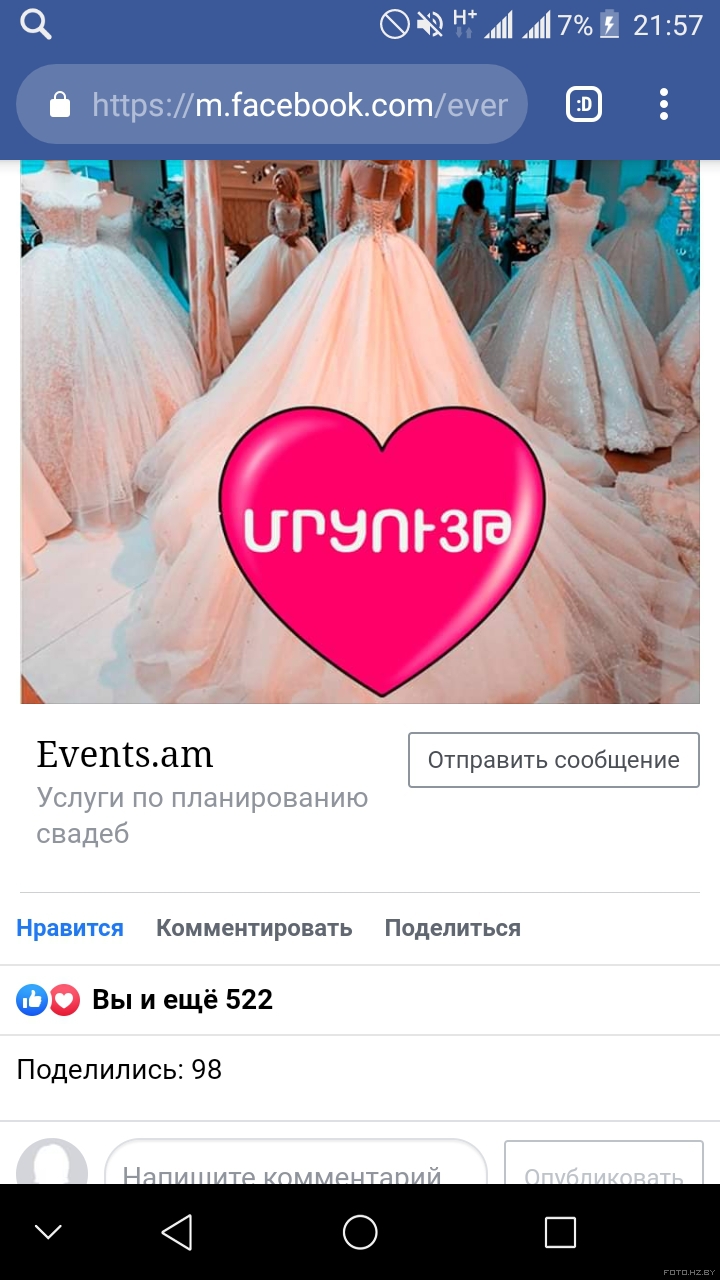Tap the Опубликовать button

click(x=604, y=1163)
